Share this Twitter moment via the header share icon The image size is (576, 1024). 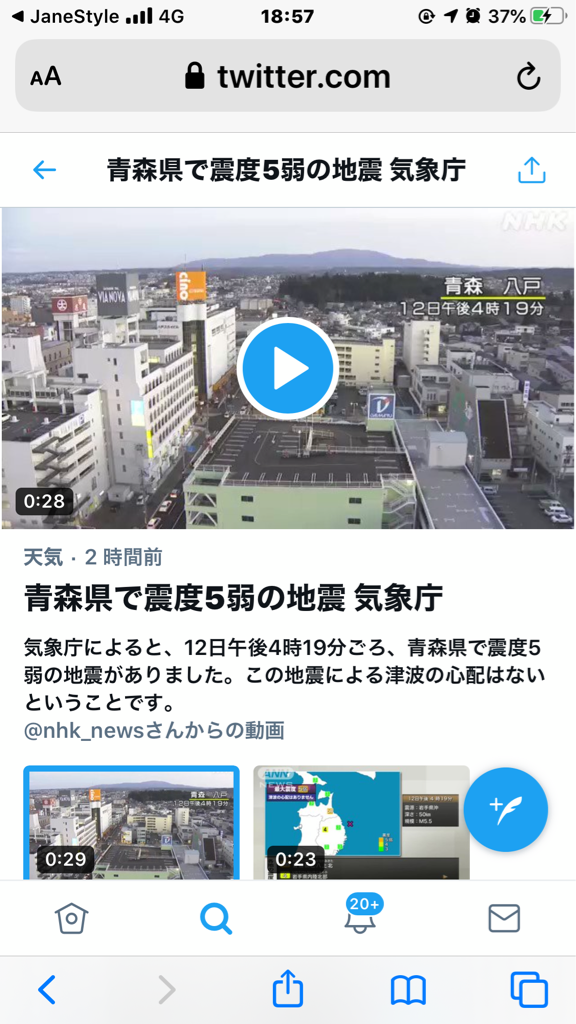(x=531, y=170)
